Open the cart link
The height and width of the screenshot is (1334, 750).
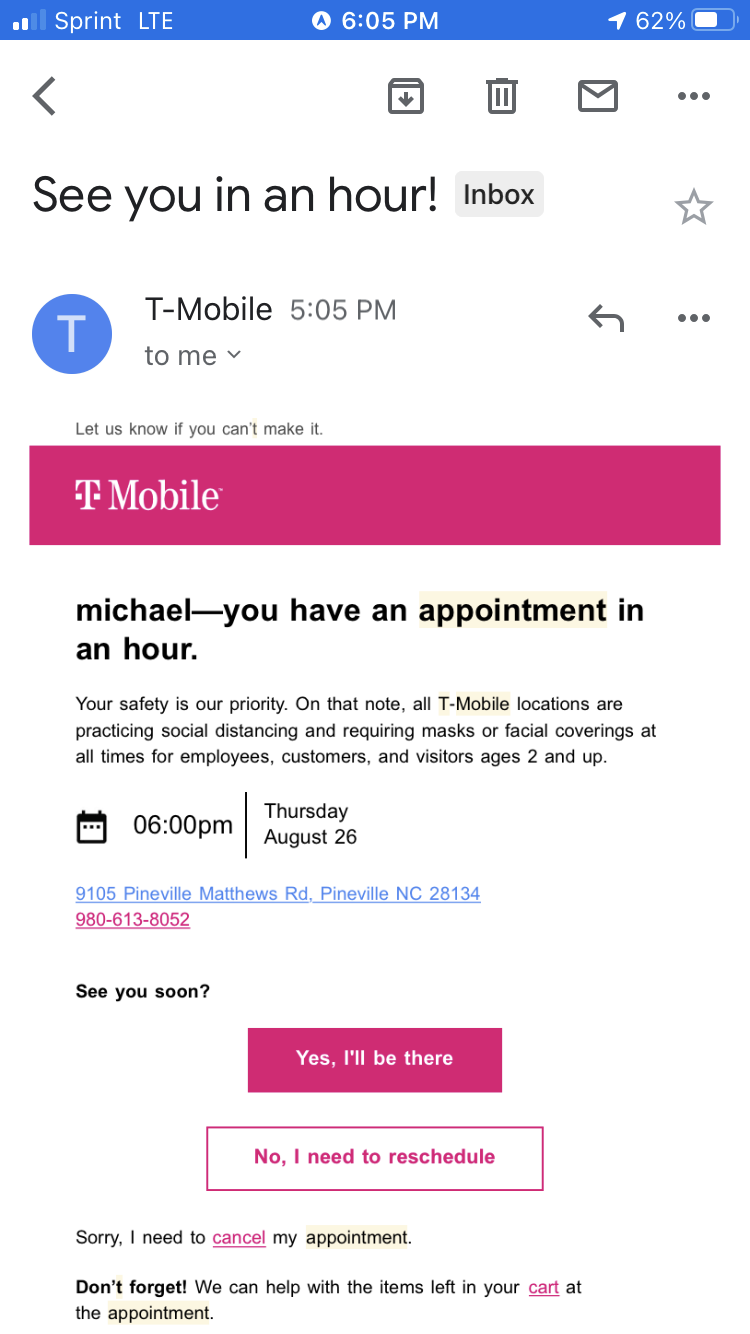click(543, 1287)
